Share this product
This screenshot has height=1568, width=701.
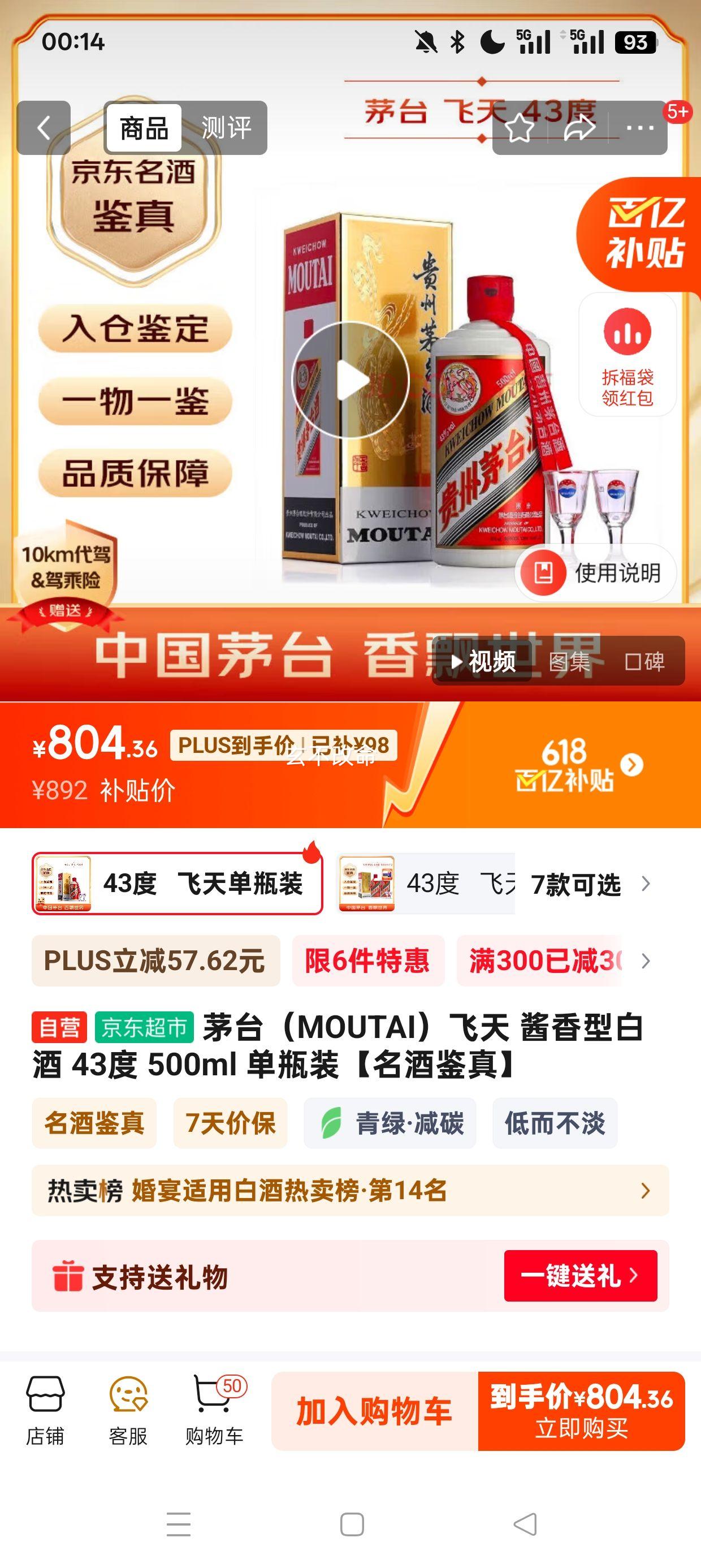click(579, 128)
